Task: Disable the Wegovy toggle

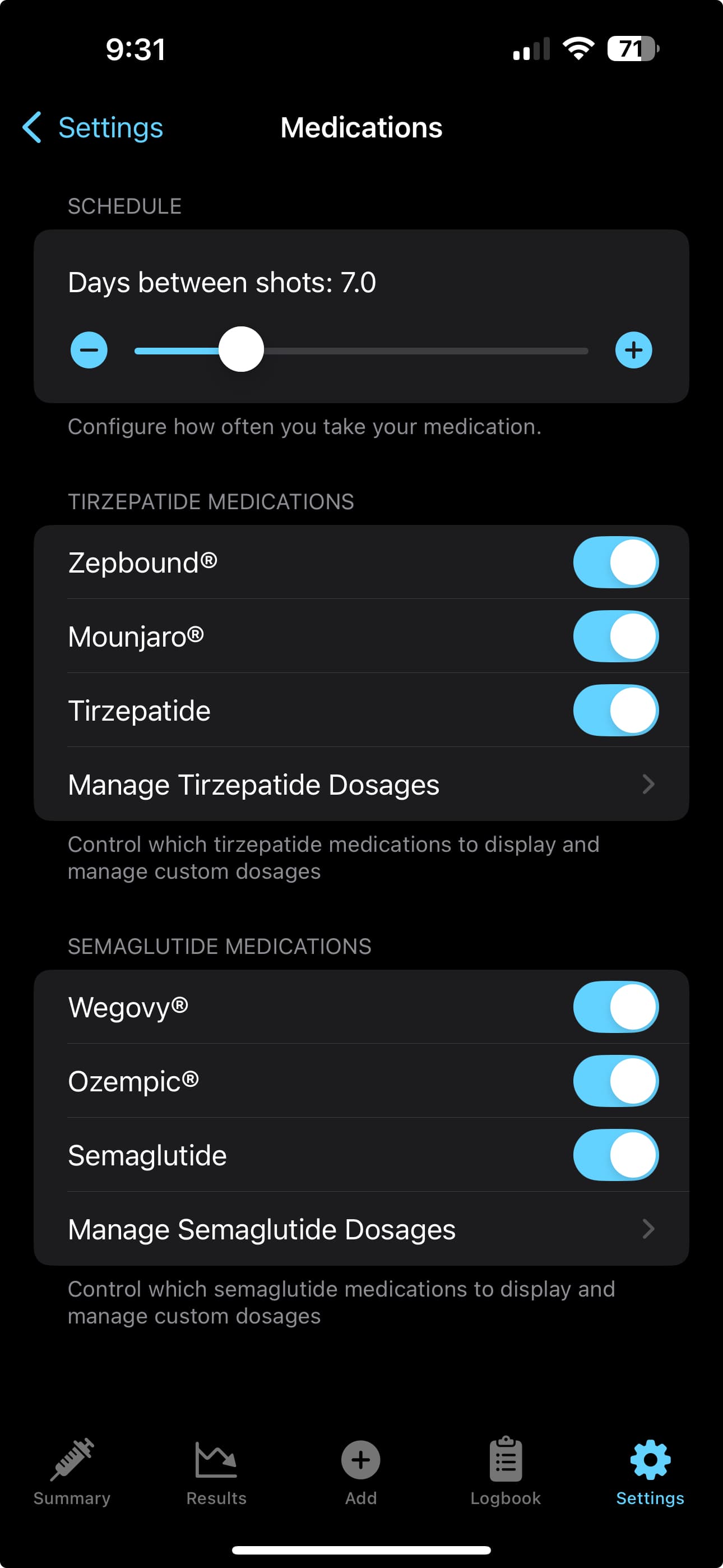Action: [x=617, y=1007]
